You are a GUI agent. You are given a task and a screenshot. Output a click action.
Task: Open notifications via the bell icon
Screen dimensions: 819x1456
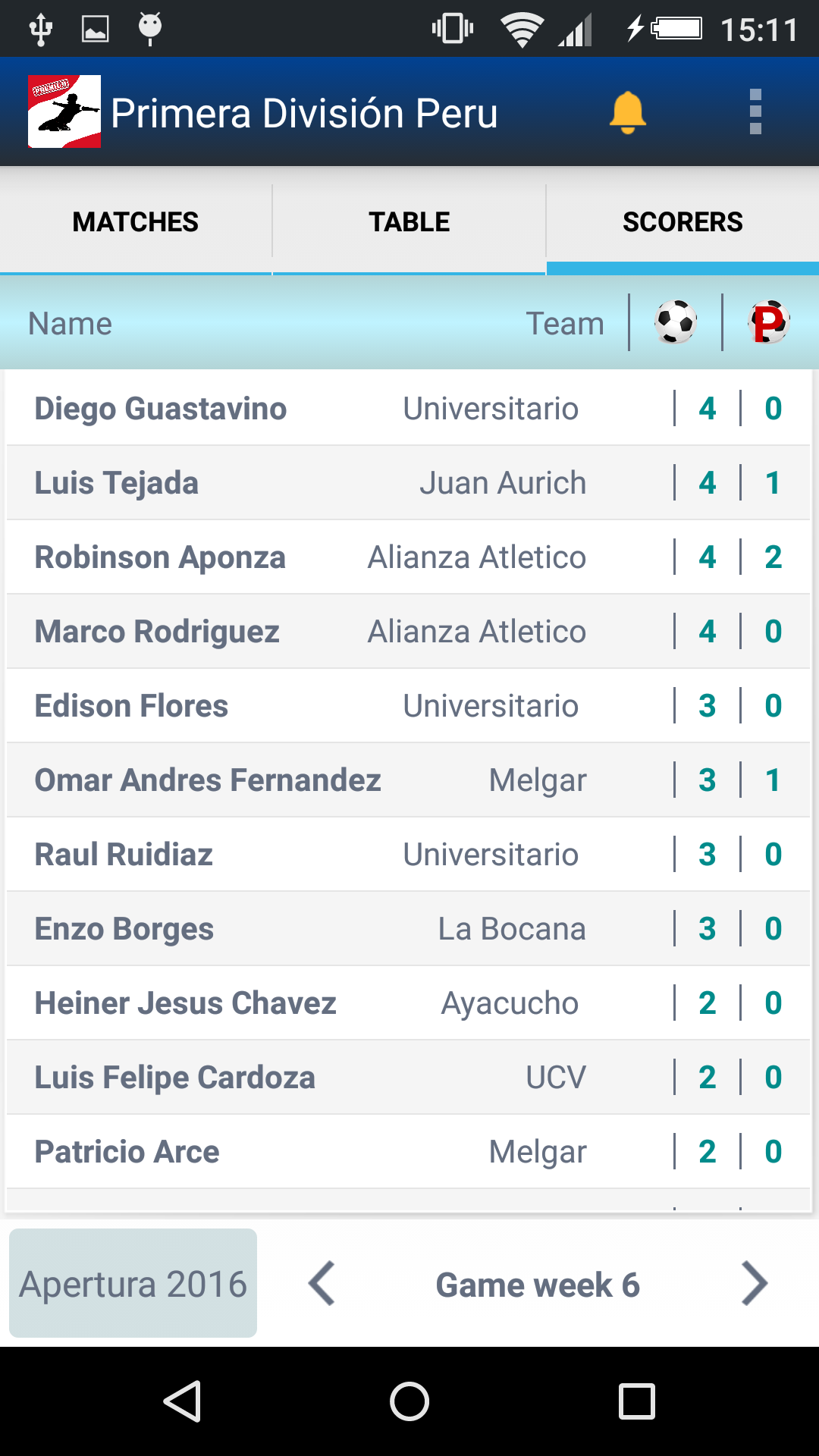point(629,112)
